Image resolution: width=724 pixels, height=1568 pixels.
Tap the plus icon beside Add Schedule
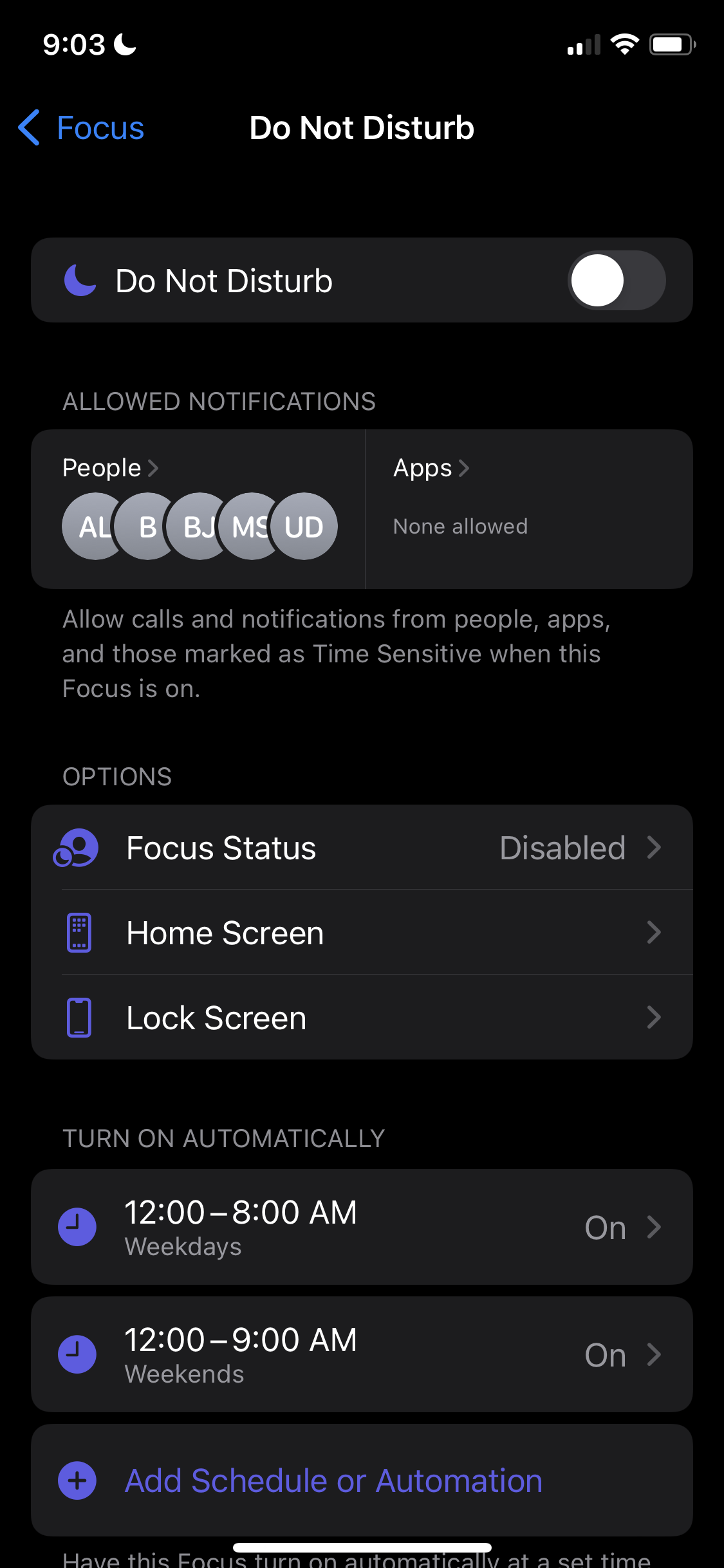click(77, 1480)
